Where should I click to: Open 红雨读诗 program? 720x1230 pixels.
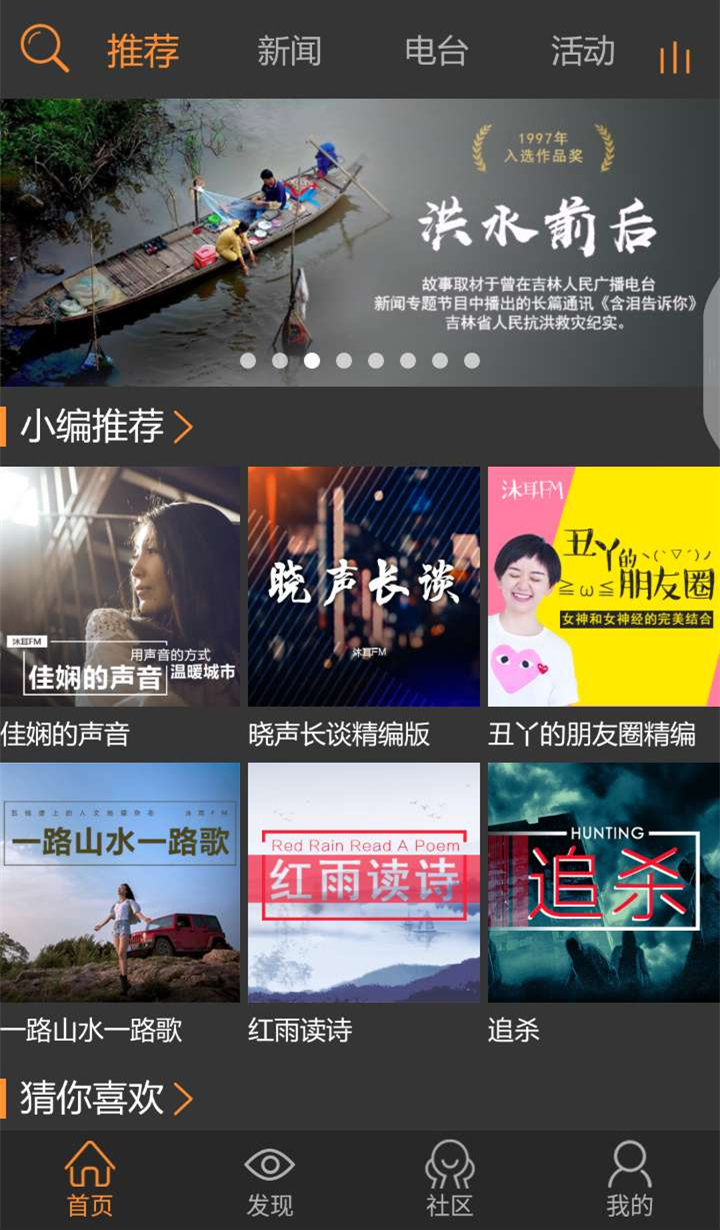point(364,883)
